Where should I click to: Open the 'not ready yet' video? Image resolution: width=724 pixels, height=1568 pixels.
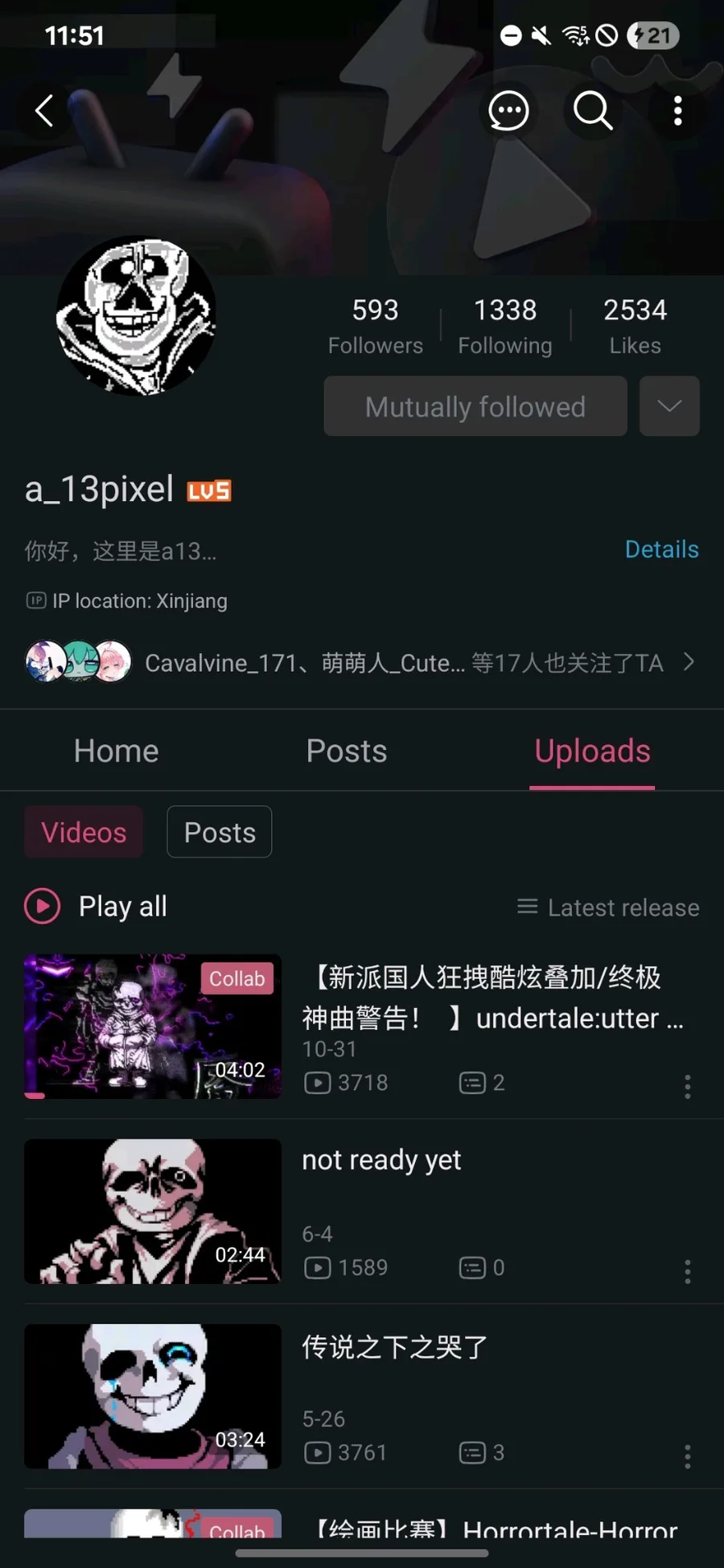[381, 1160]
